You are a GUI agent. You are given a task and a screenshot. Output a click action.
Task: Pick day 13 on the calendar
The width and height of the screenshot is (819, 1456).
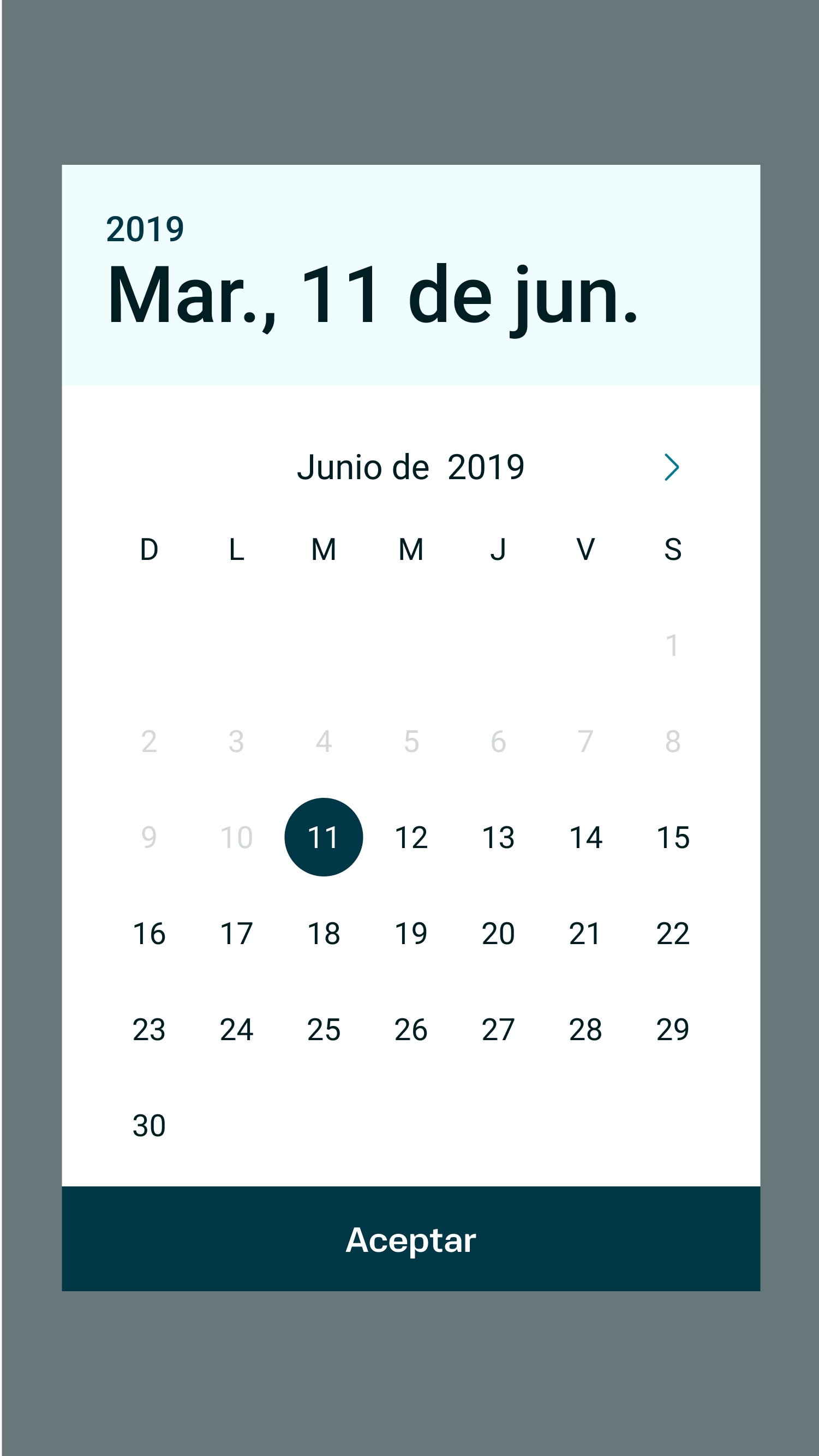498,837
